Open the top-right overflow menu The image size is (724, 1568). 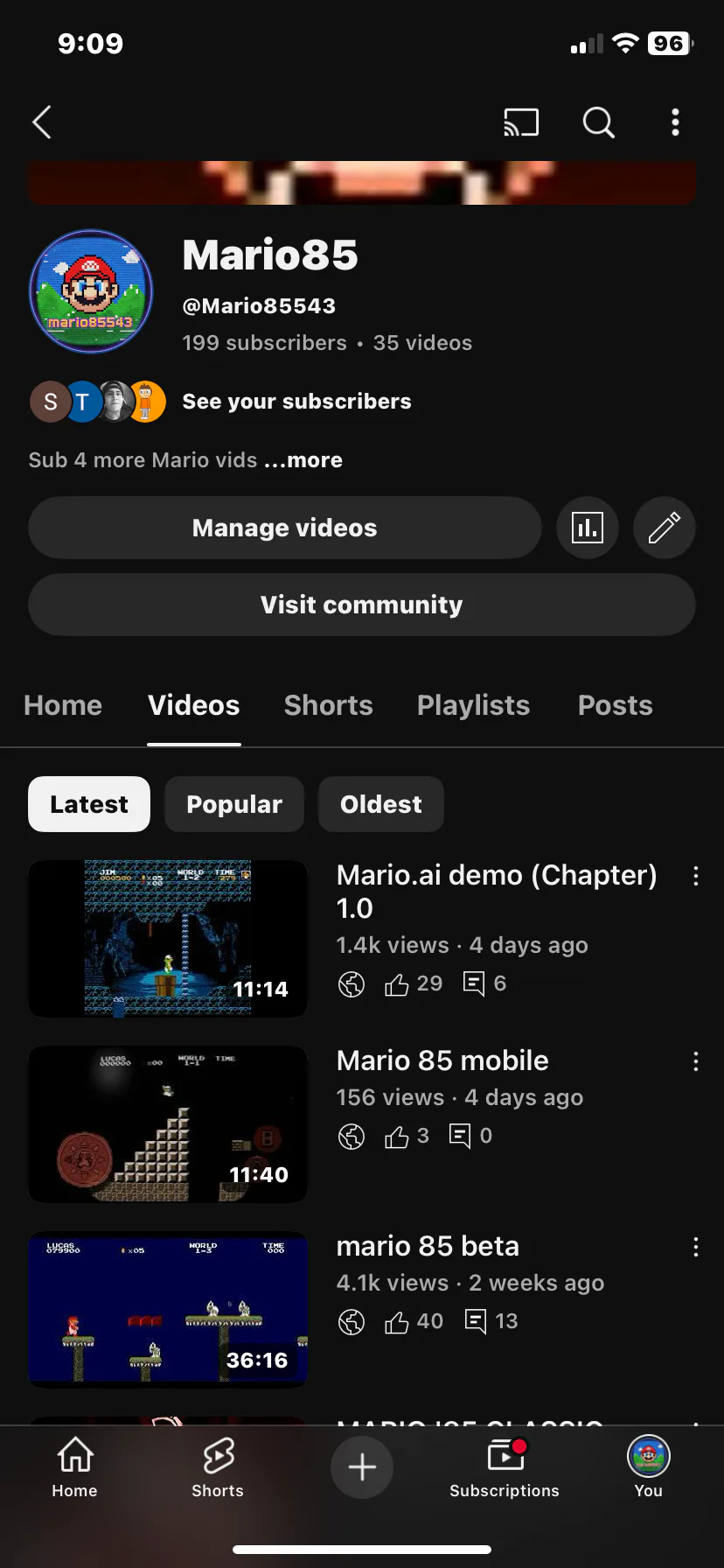pyautogui.click(x=675, y=122)
